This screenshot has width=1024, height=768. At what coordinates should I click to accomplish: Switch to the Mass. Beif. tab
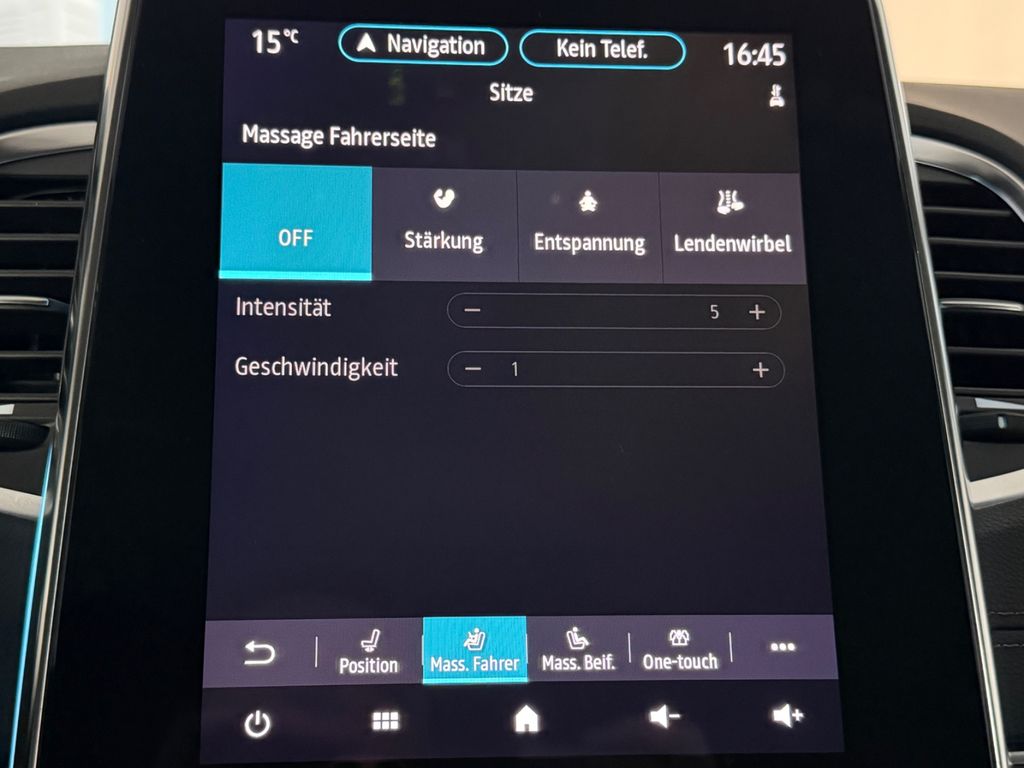tap(578, 650)
